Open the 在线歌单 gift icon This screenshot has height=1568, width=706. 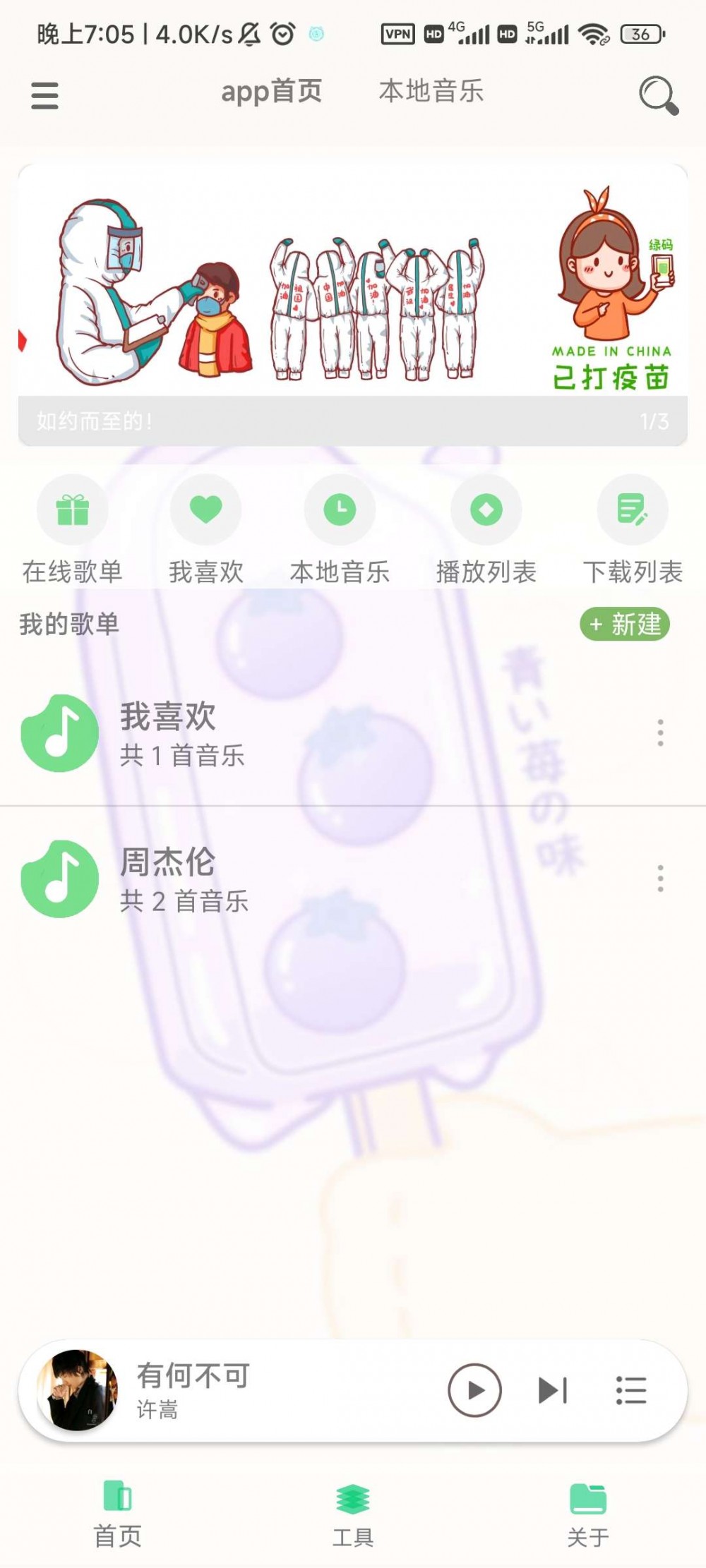73,509
